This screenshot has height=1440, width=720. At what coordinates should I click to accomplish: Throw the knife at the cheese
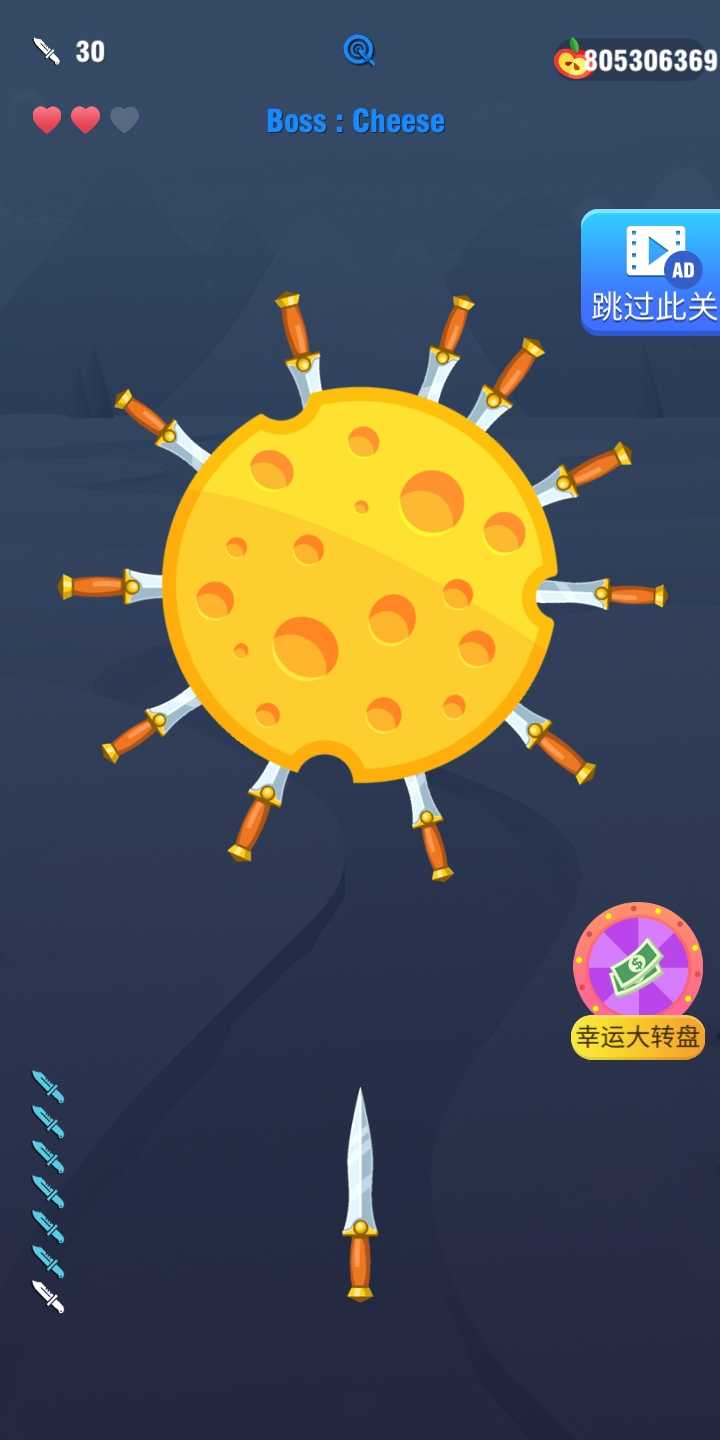[360, 1194]
